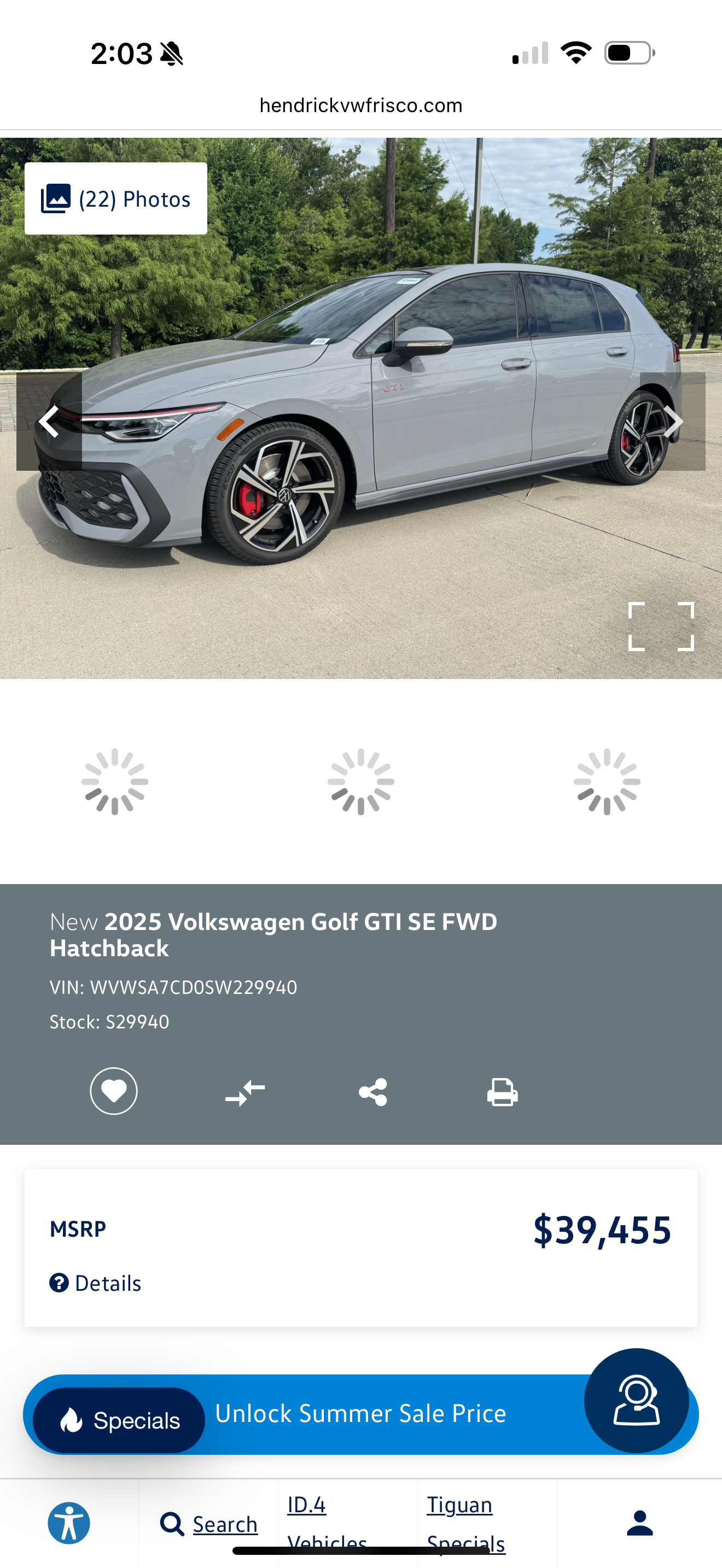Add vehicle to compare list
The height and width of the screenshot is (1568, 722).
coord(244,1092)
